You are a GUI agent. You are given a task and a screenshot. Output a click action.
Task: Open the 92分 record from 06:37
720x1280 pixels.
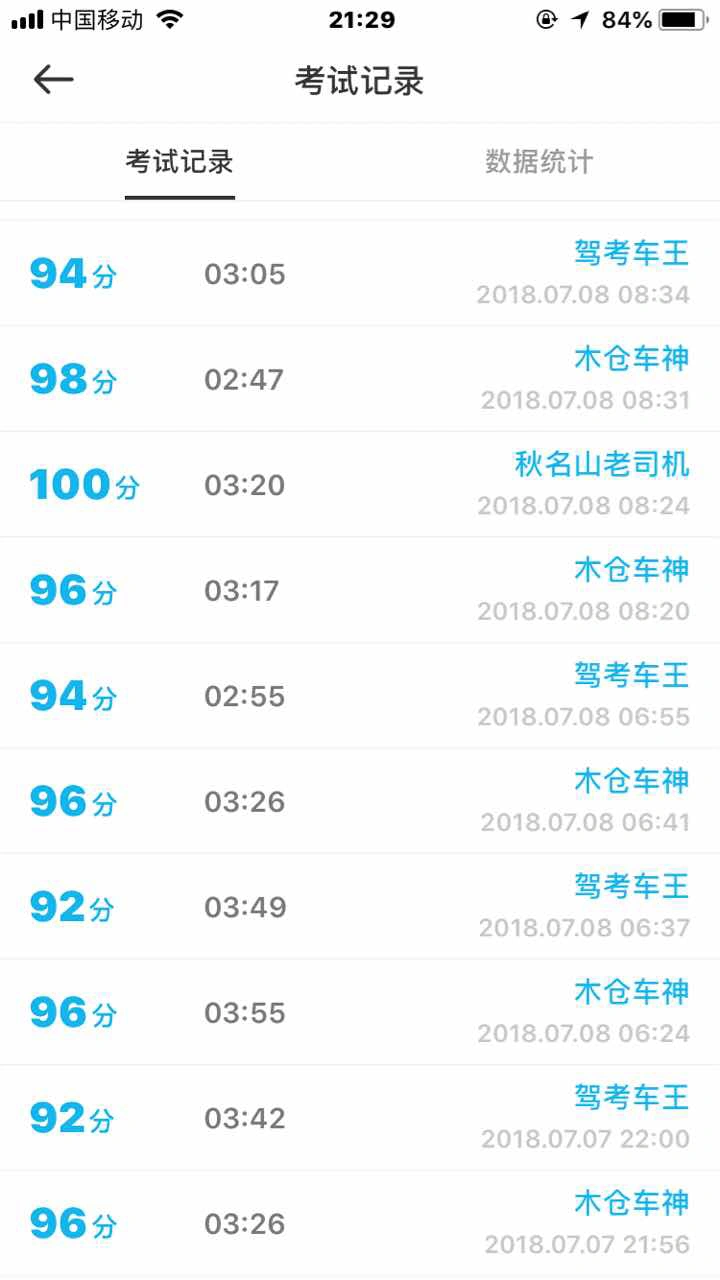[x=360, y=907]
